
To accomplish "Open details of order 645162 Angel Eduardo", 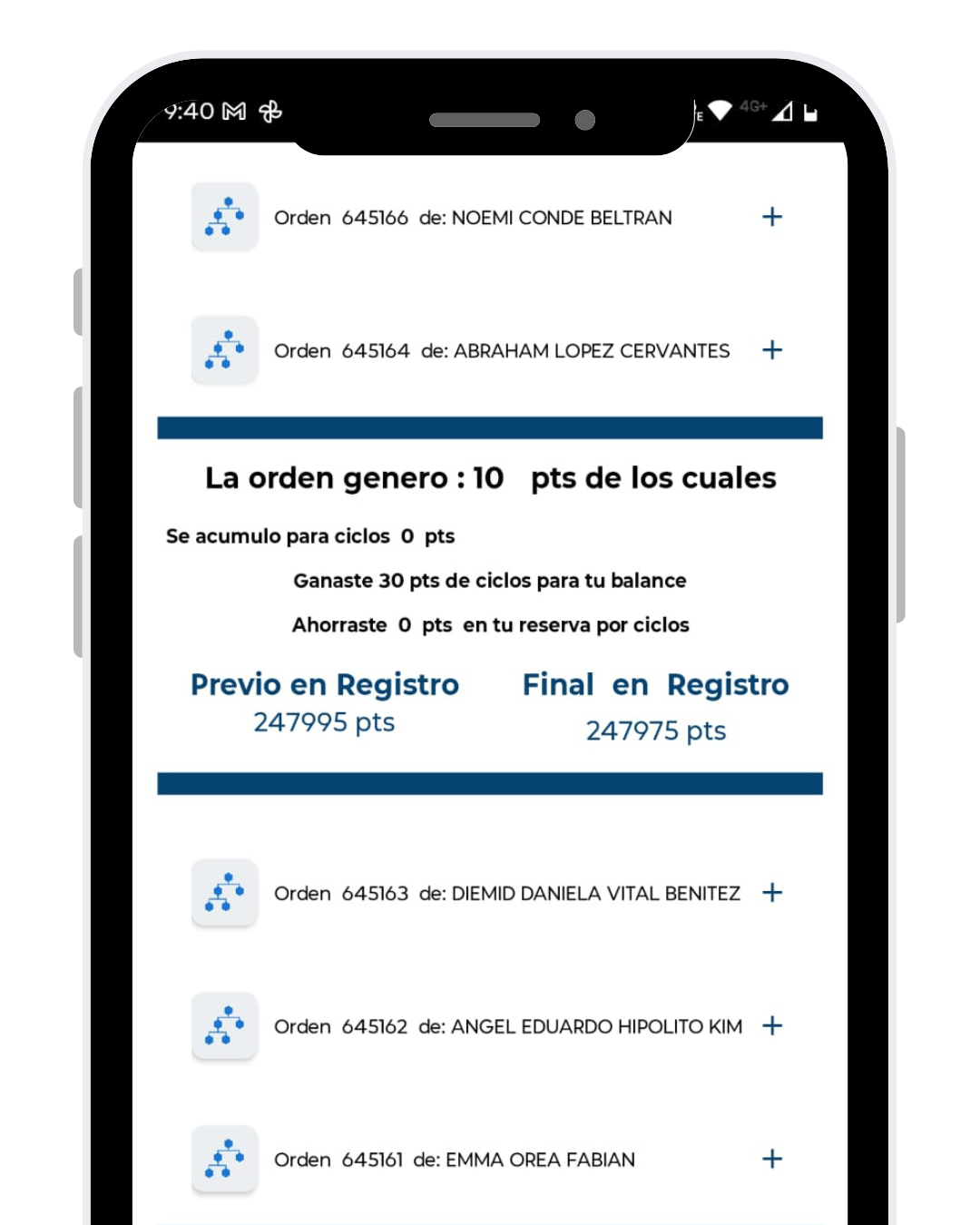I will coord(771,1026).
